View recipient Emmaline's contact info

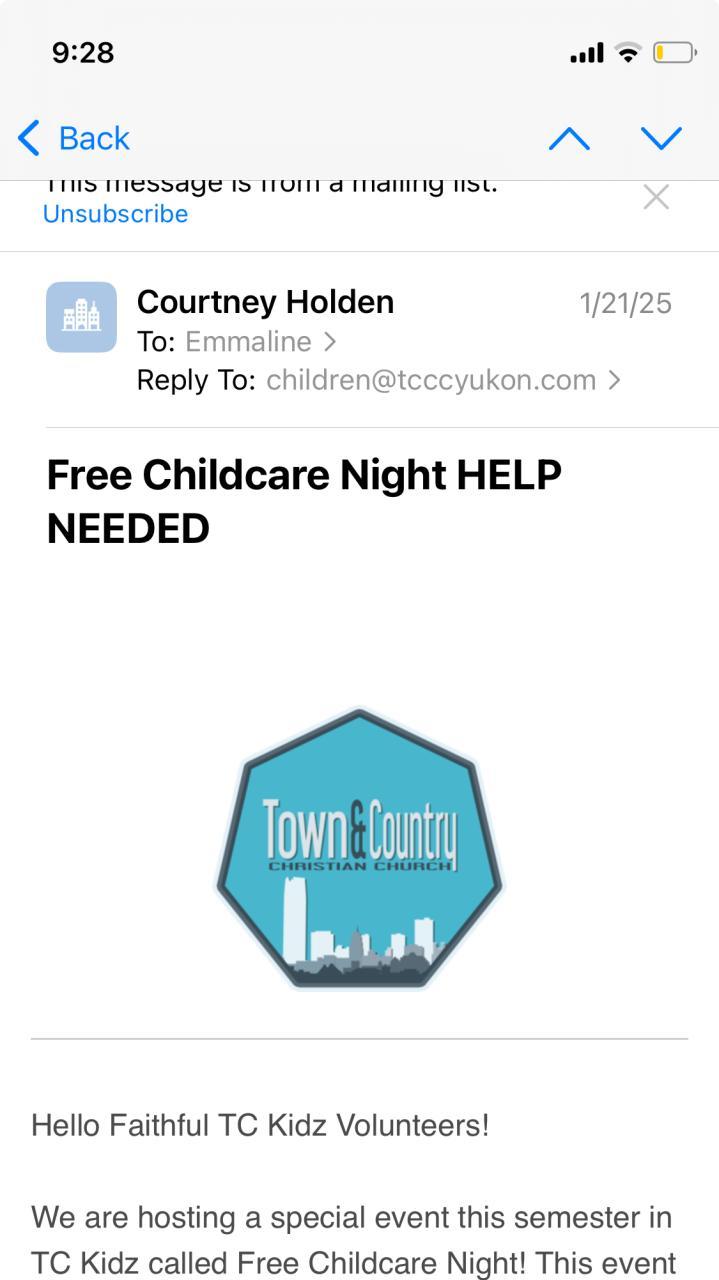[x=250, y=342]
